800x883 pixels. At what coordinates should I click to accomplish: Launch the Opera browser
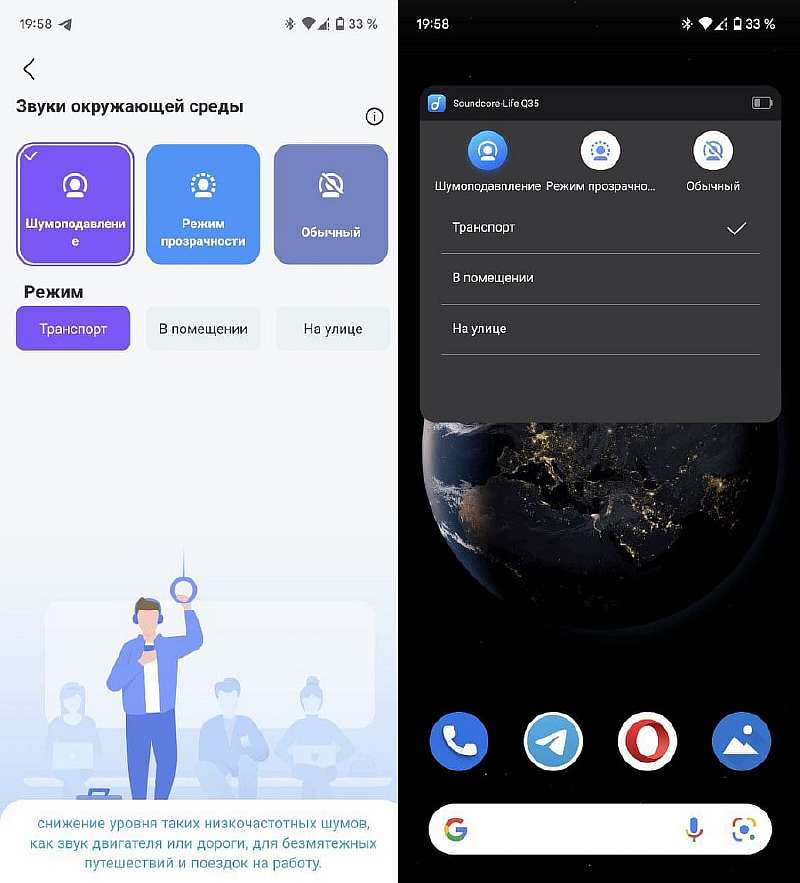(x=647, y=741)
